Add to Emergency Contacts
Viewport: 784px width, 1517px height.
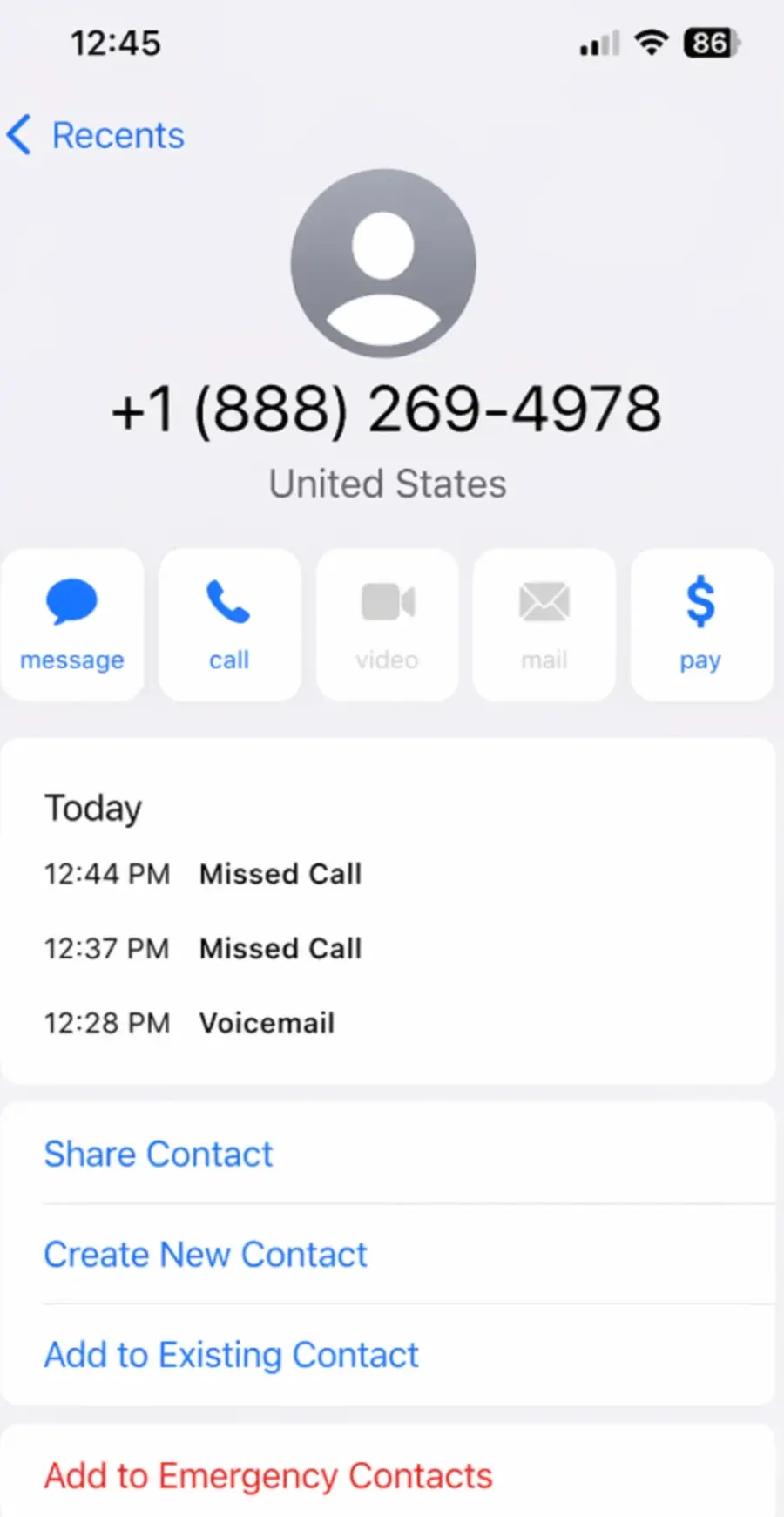268,1476
